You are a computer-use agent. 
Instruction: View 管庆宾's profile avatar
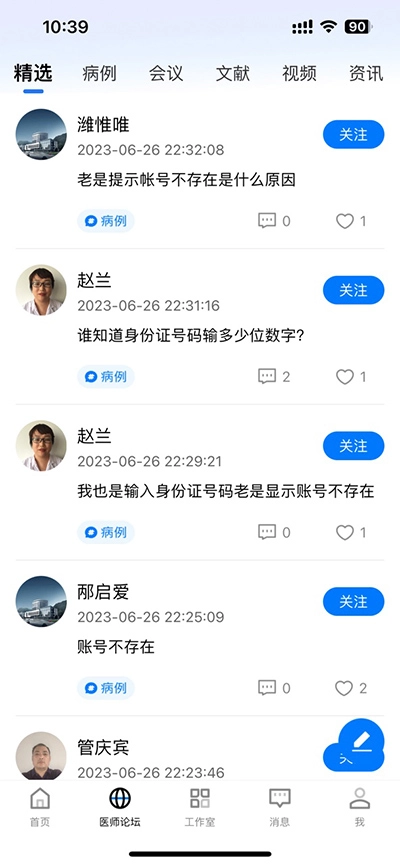(41, 755)
